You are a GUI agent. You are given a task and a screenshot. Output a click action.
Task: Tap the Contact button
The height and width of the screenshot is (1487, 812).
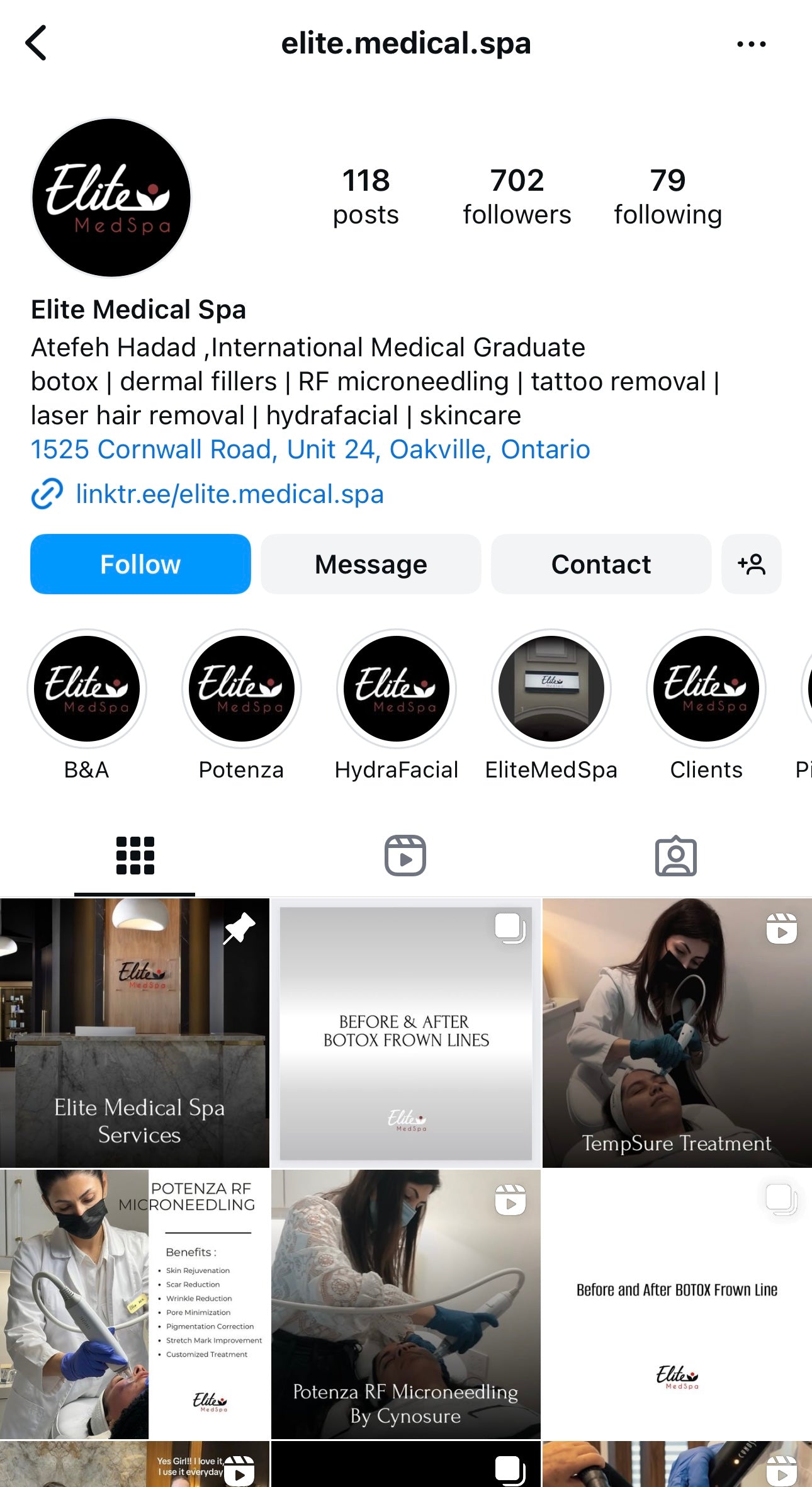[601, 564]
